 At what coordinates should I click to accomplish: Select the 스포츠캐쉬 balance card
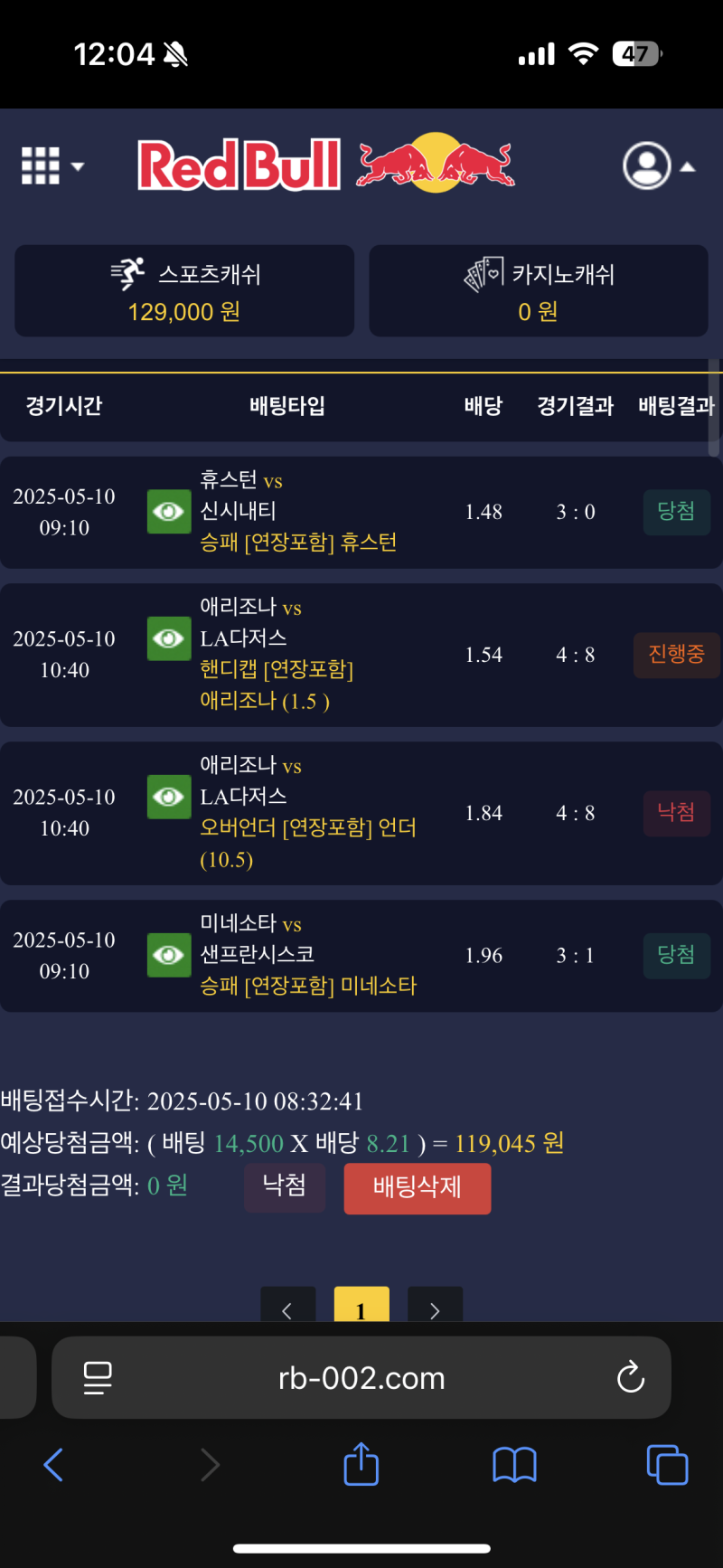tap(184, 291)
